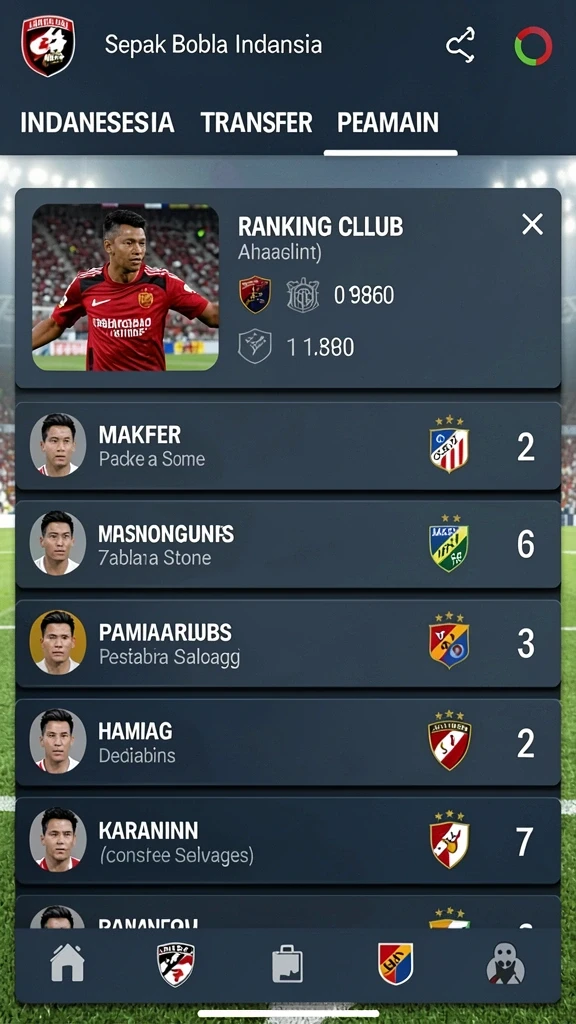Go to the home tab
The height and width of the screenshot is (1024, 576).
tap(67, 963)
